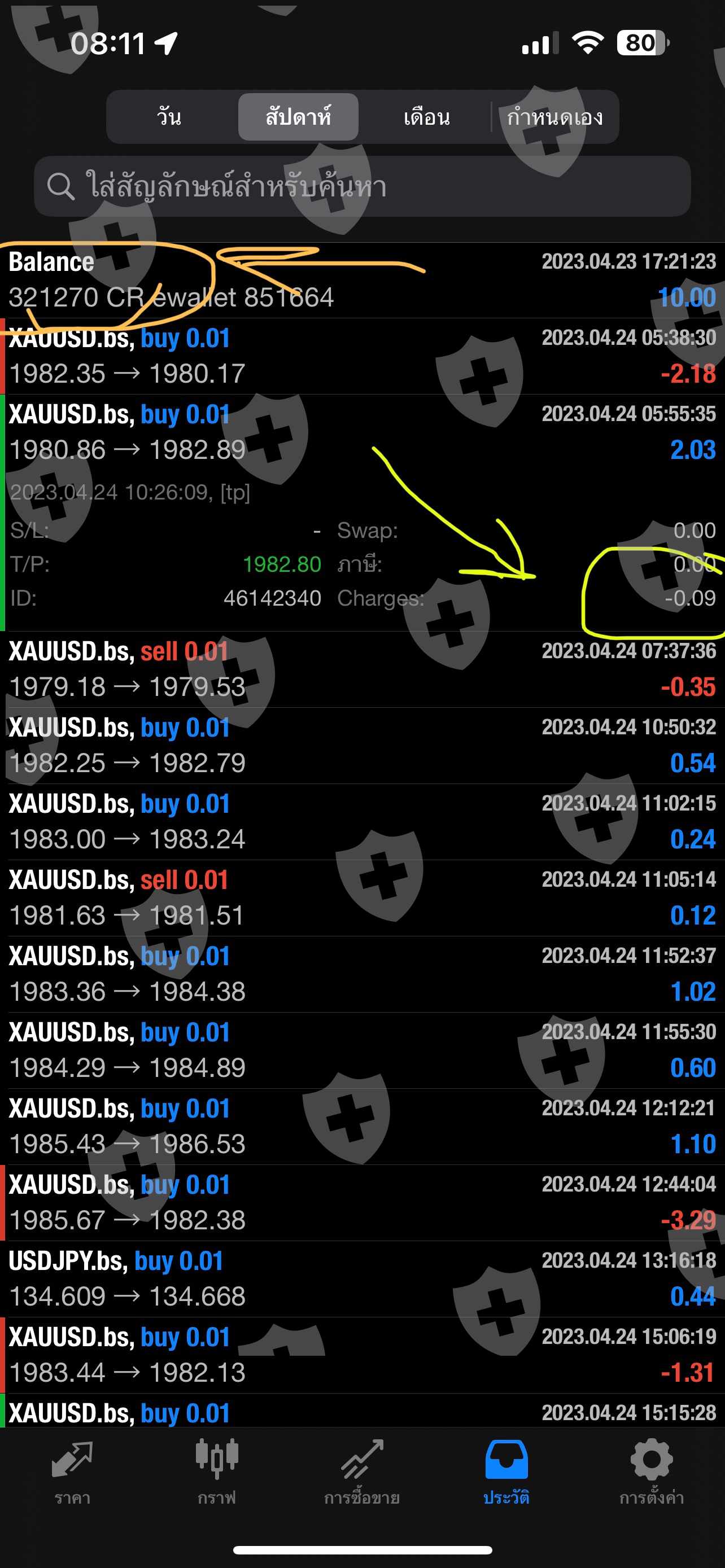This screenshot has width=725, height=1568.
Task: Switch to the เดือน (month) period tab
Action: click(x=427, y=116)
